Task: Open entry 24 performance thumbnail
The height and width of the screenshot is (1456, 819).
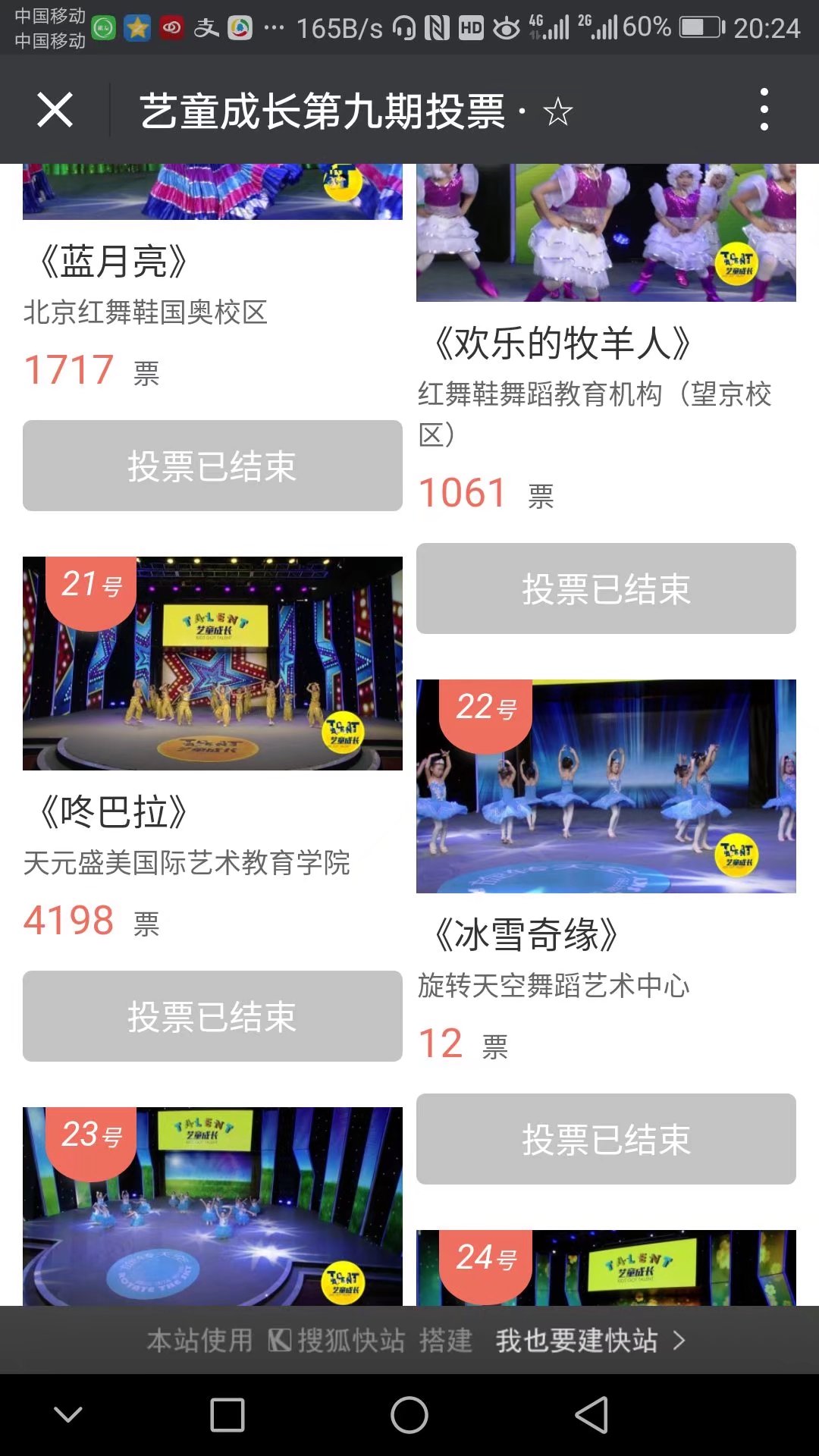Action: (x=606, y=1268)
